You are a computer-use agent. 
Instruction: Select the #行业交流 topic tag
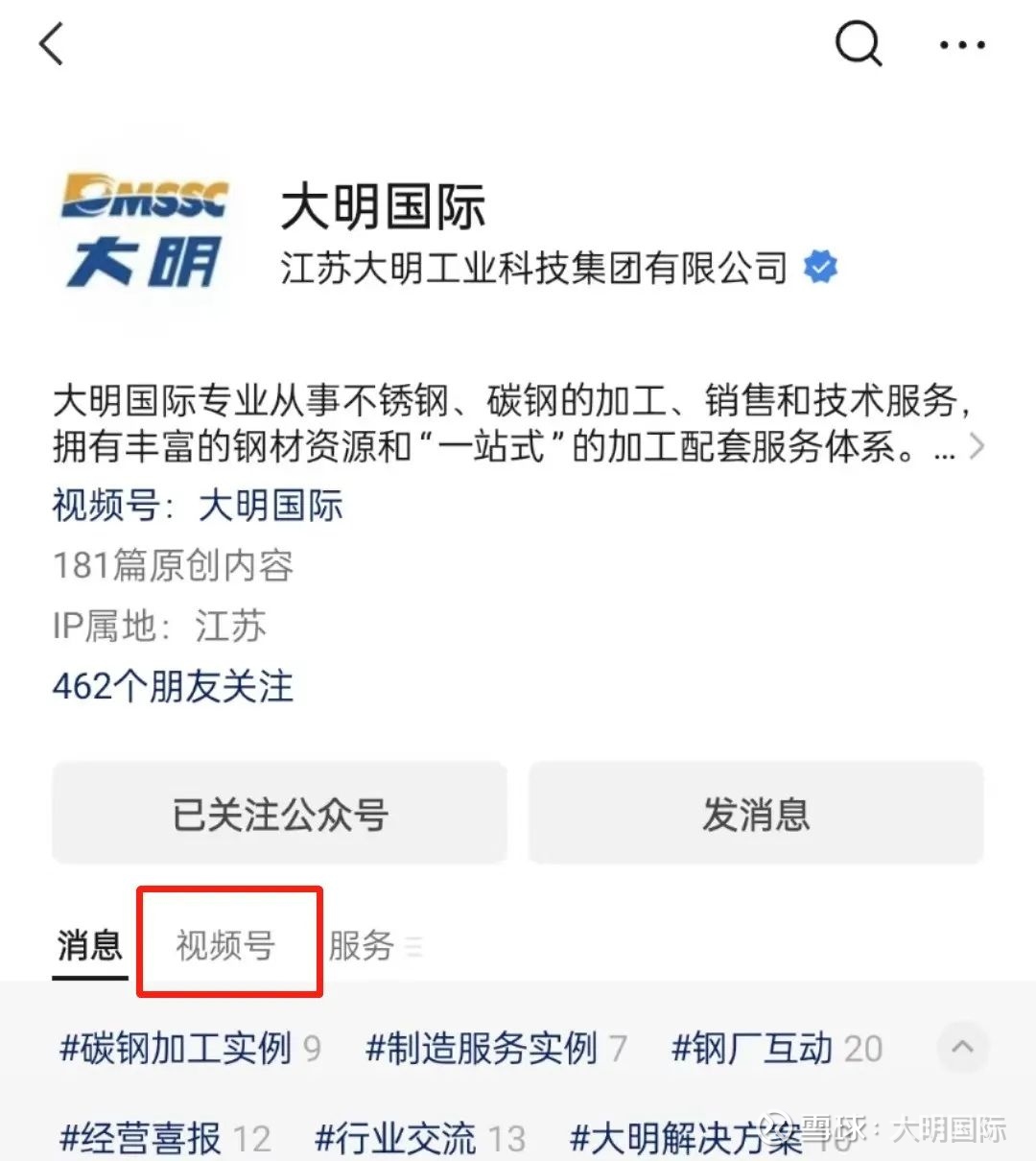(420, 1139)
